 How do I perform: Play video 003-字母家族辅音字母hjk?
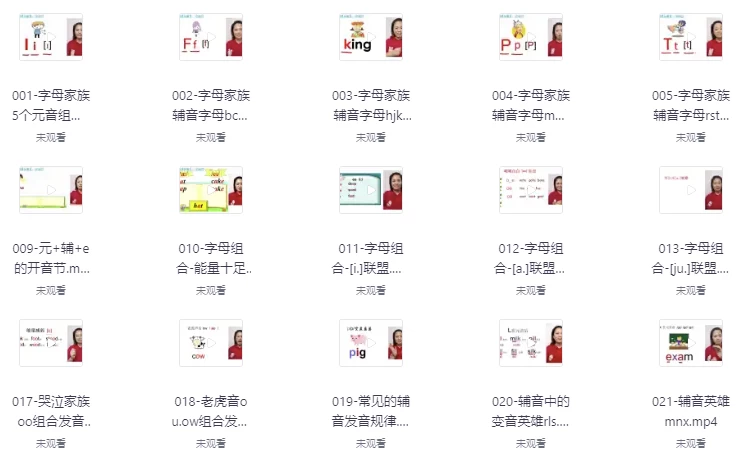point(371,36)
